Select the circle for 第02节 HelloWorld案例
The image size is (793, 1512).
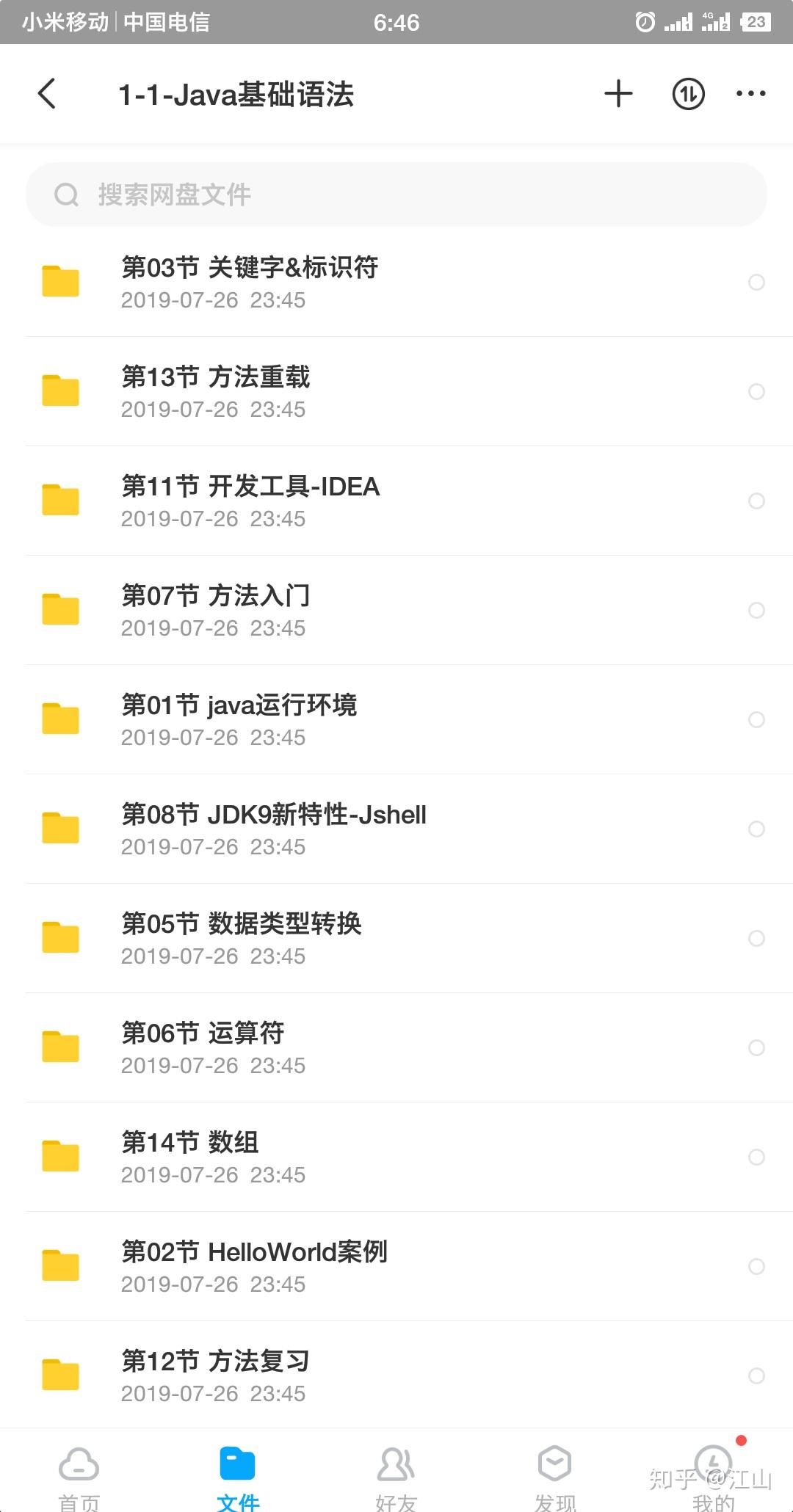756,1266
